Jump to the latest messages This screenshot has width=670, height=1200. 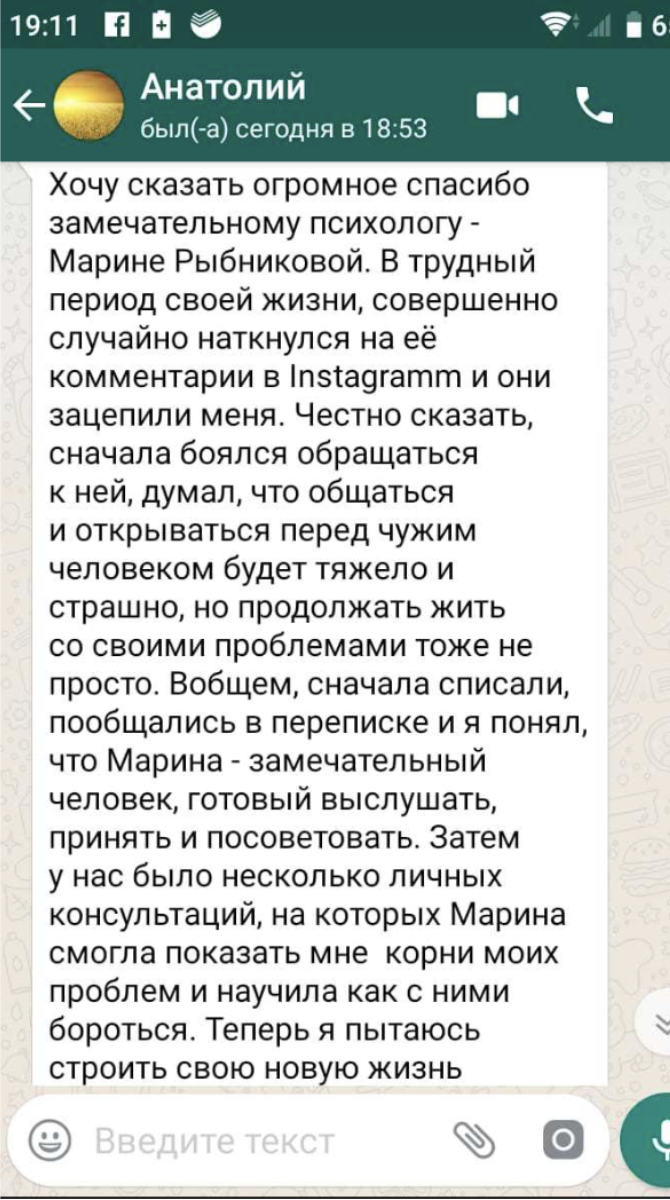point(660,1022)
